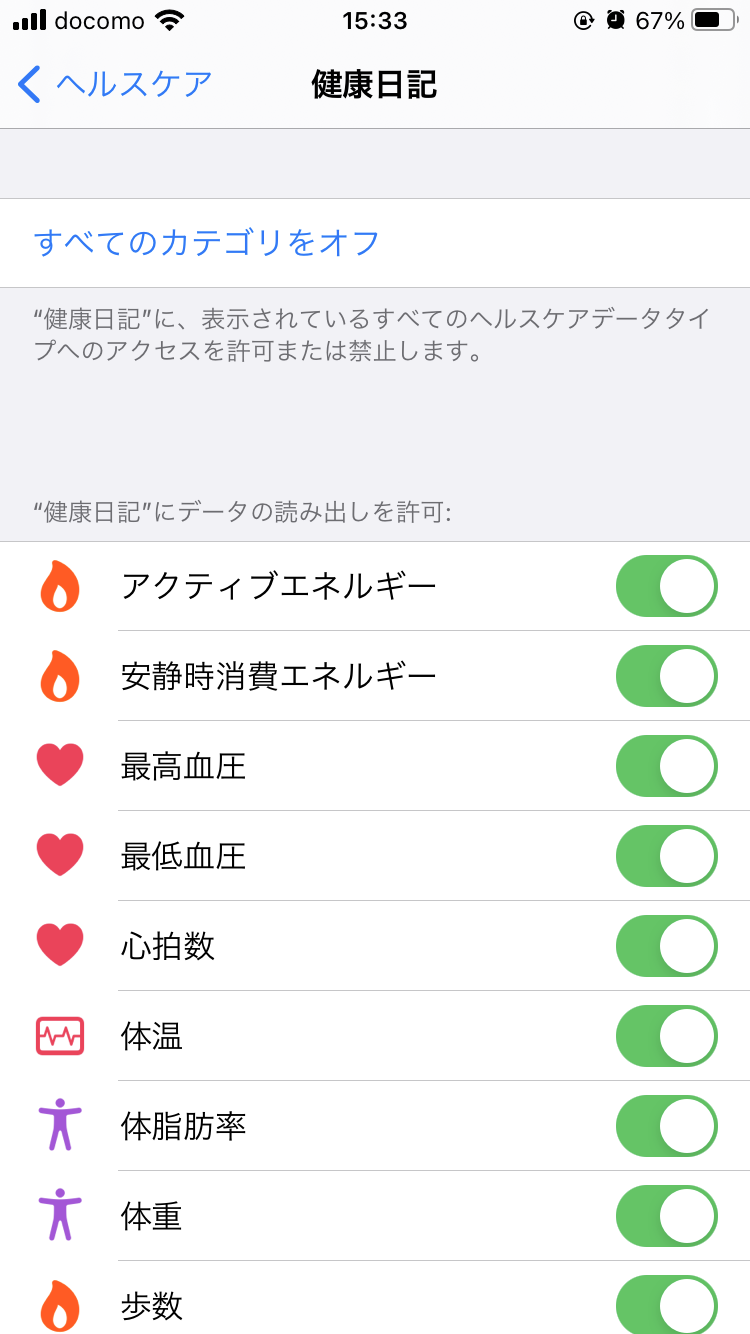Click the purple body icon beside 体脂肪率
Viewport: 750px width, 1334px height.
[x=60, y=1126]
